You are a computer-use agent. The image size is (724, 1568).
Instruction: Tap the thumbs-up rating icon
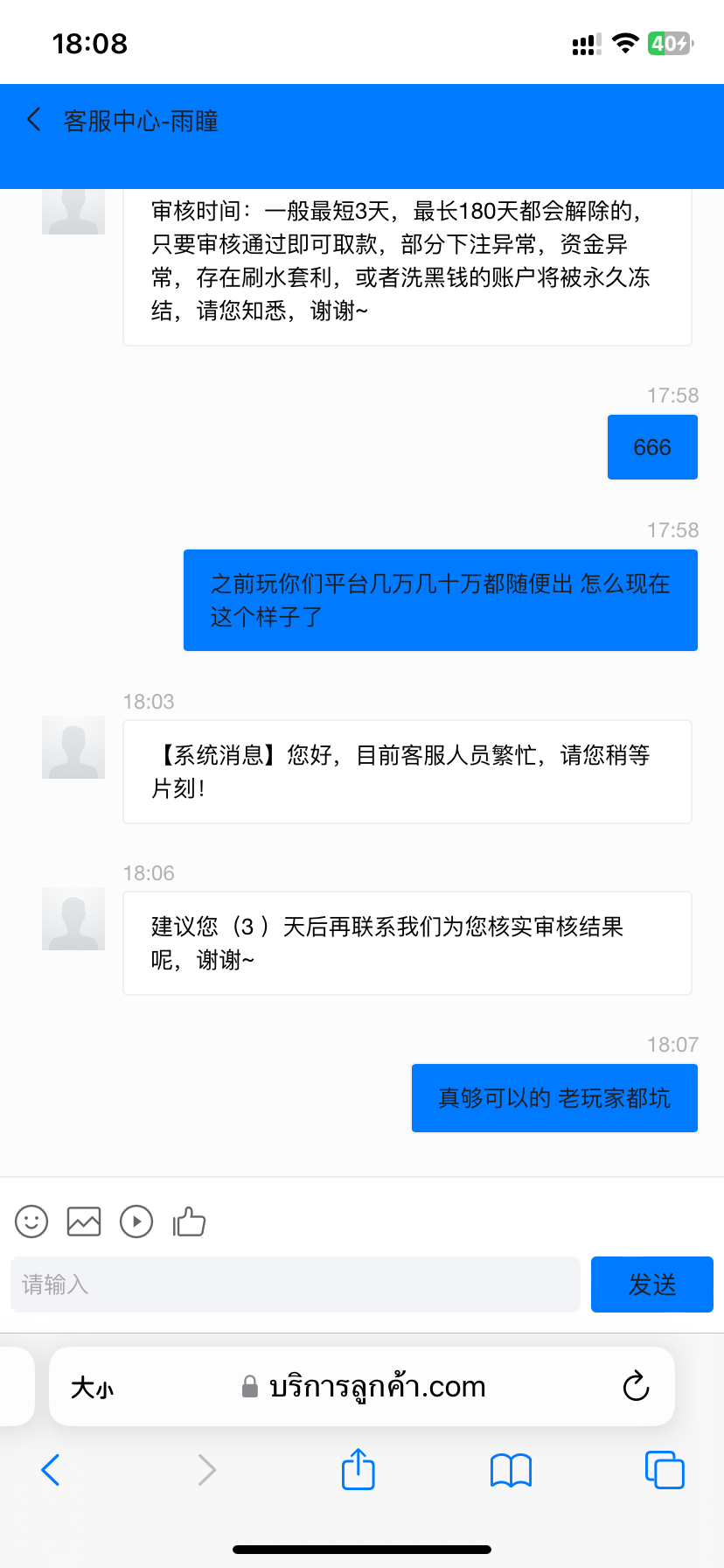click(x=189, y=1221)
